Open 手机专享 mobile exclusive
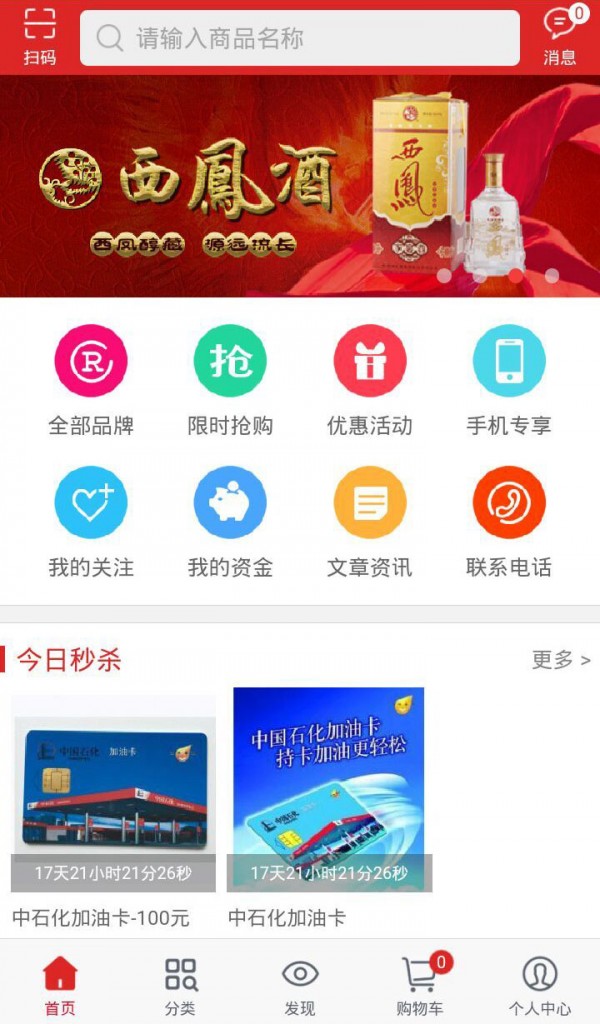The width and height of the screenshot is (600, 1024). 509,381
